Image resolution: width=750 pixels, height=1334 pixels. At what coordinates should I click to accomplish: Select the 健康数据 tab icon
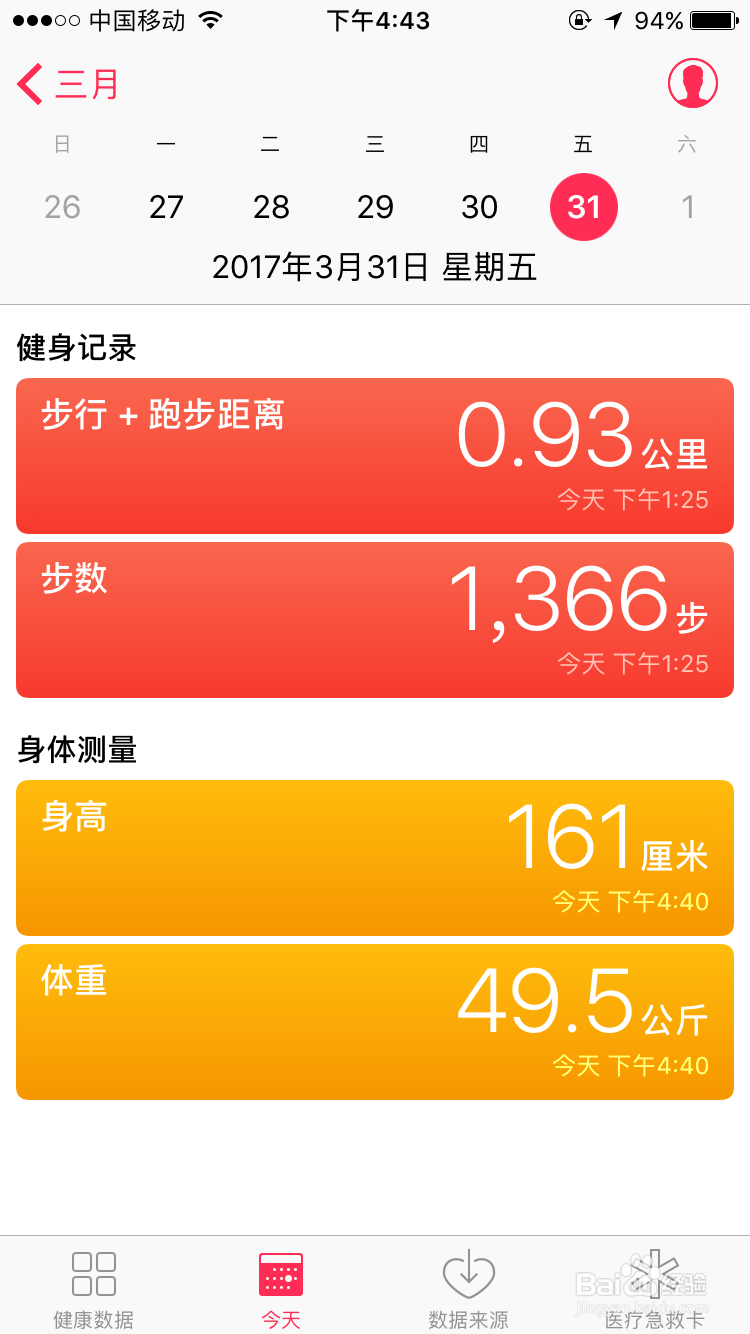92,1273
